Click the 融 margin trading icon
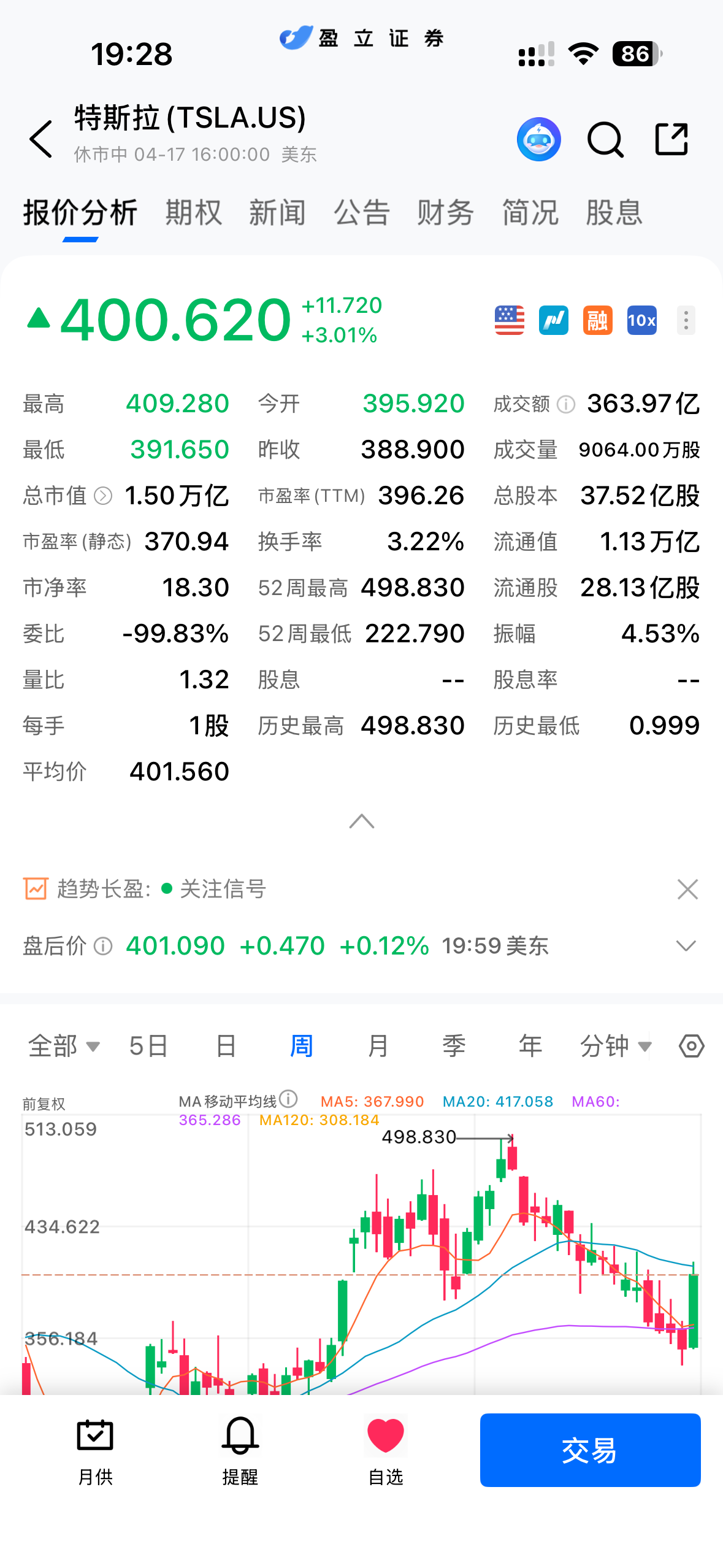723x1568 pixels. tap(597, 320)
